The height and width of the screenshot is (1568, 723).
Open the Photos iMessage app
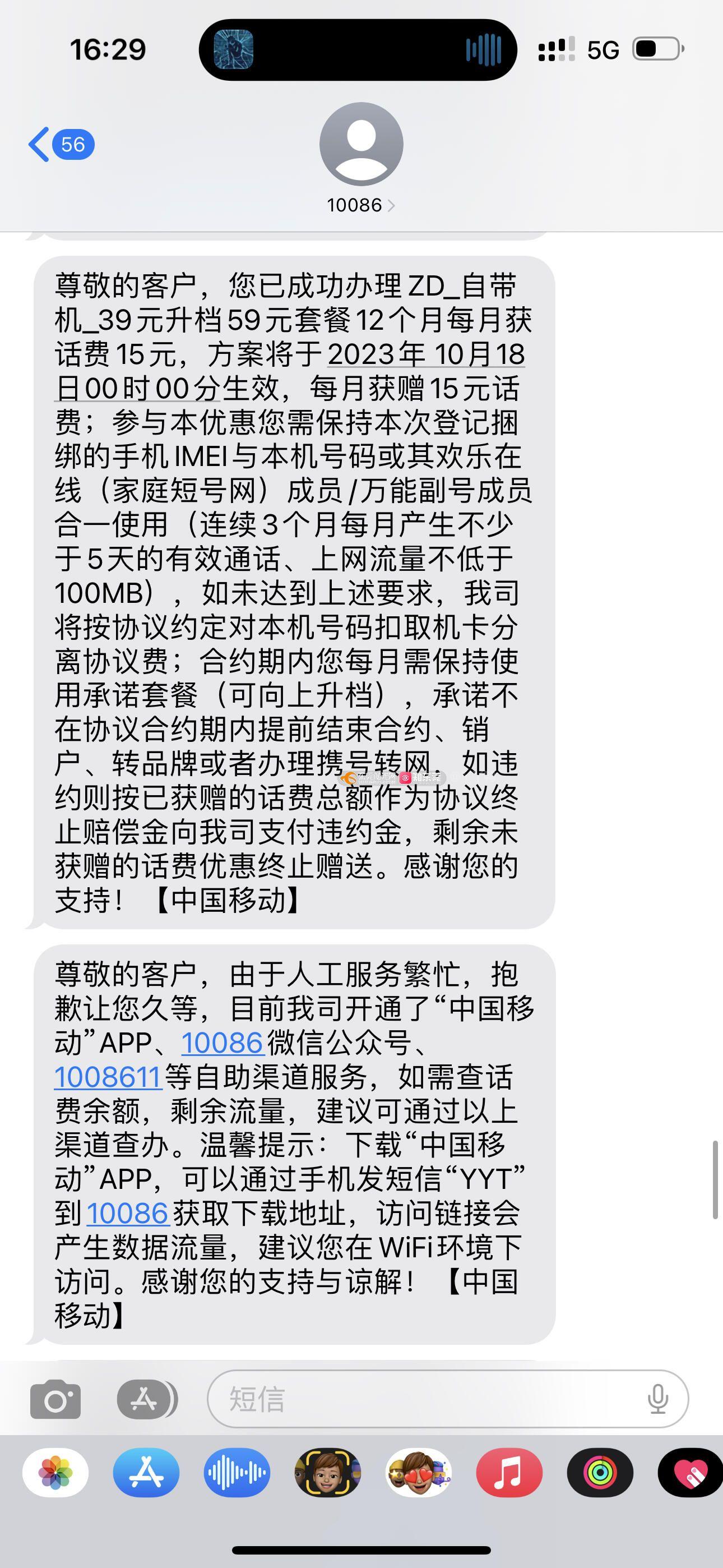tap(55, 1473)
